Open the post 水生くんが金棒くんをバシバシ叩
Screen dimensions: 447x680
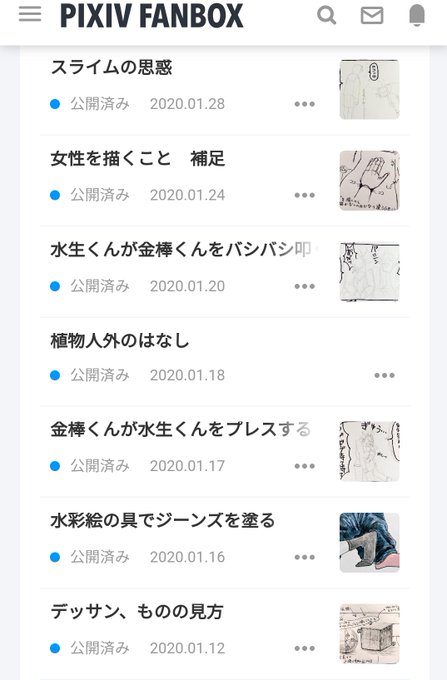pyautogui.click(x=181, y=250)
